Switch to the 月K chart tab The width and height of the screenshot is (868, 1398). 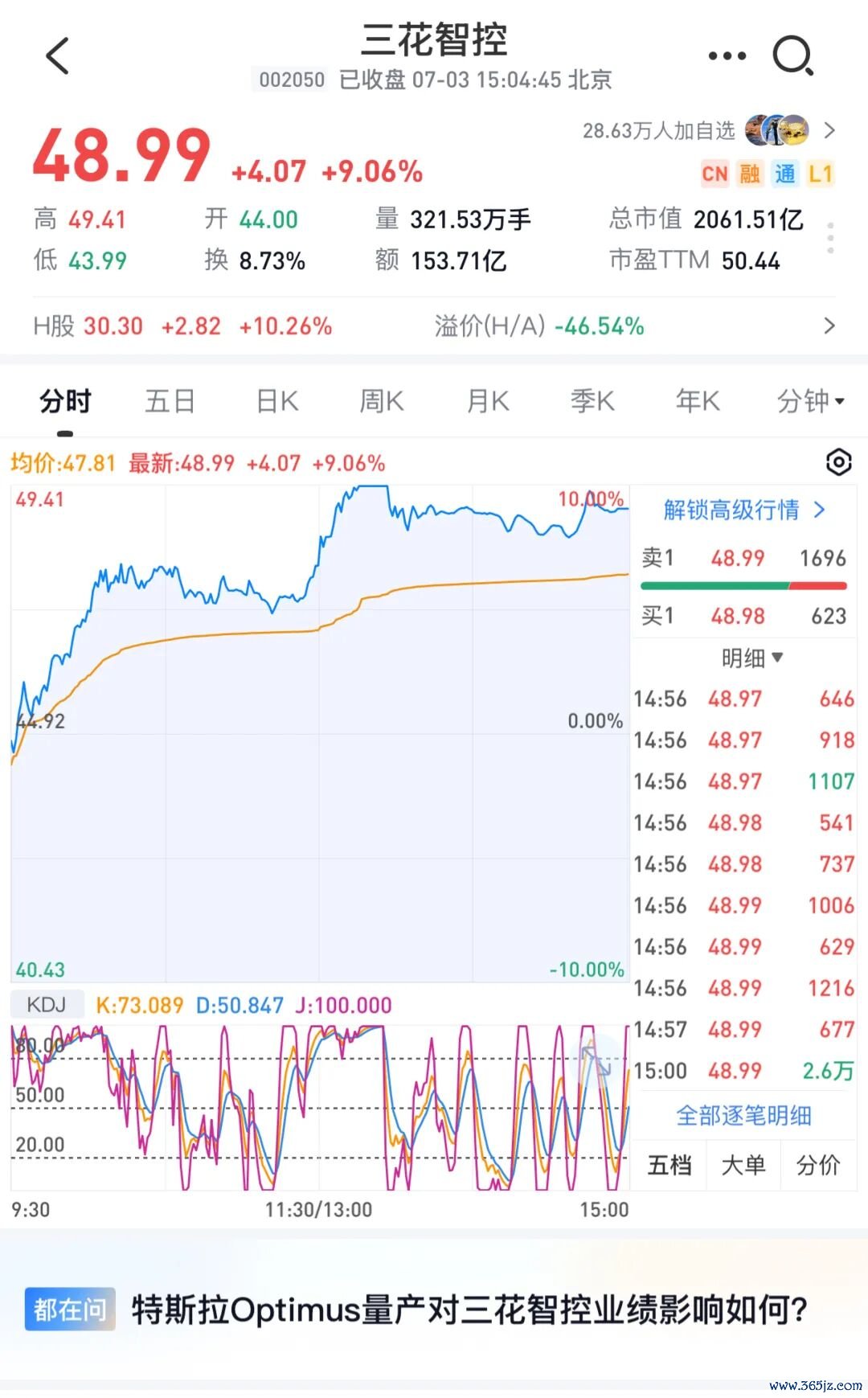pyautogui.click(x=488, y=400)
